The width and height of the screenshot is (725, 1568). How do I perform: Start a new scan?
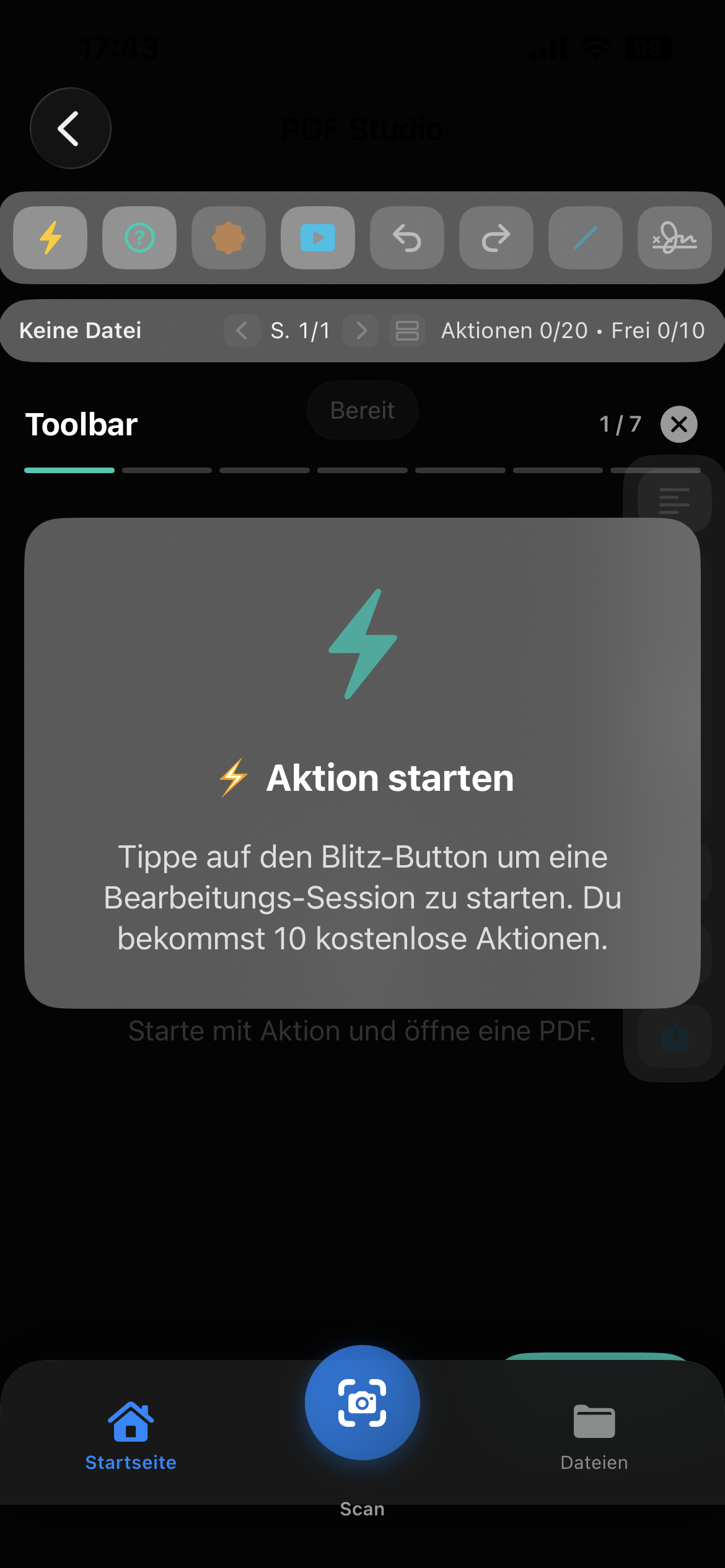click(362, 1403)
